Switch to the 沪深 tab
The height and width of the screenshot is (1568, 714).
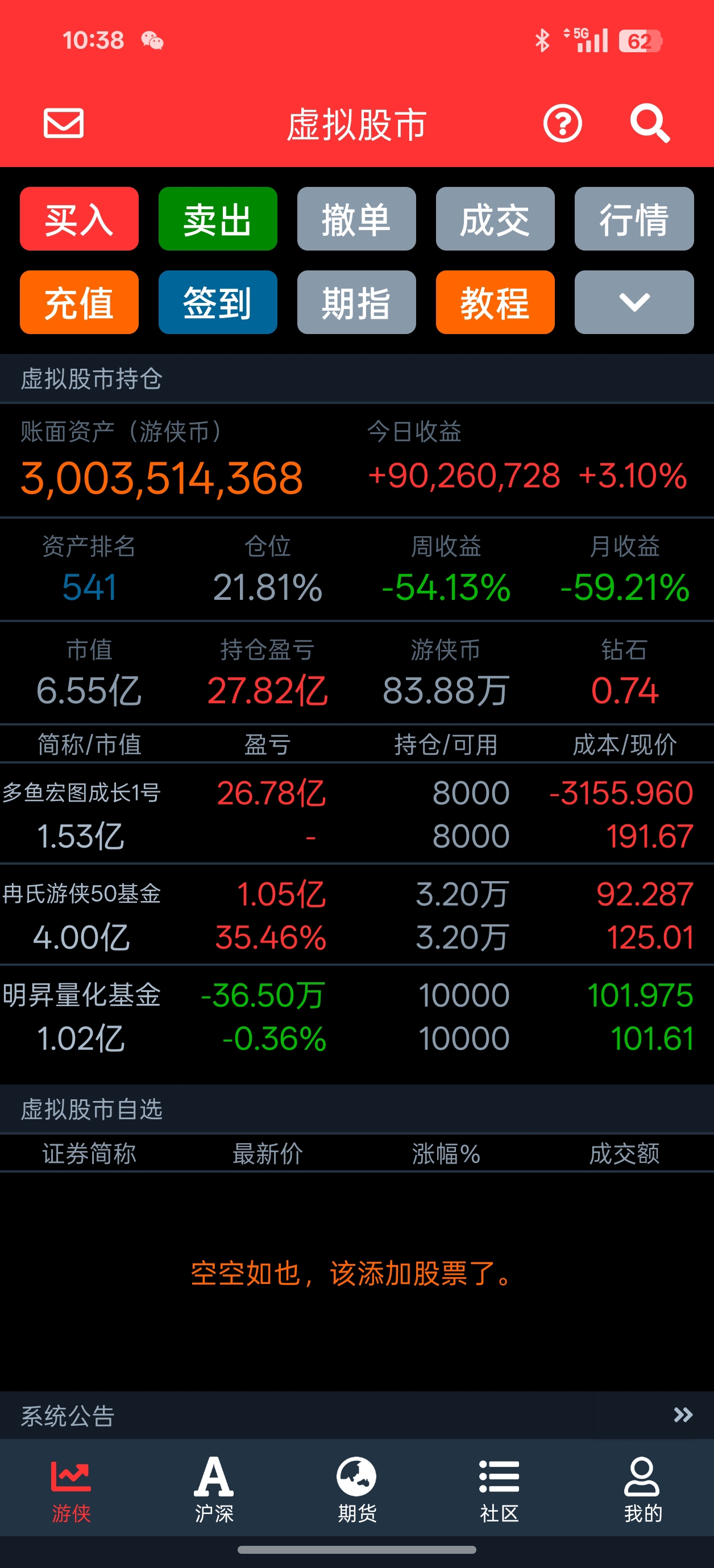pos(214,1489)
